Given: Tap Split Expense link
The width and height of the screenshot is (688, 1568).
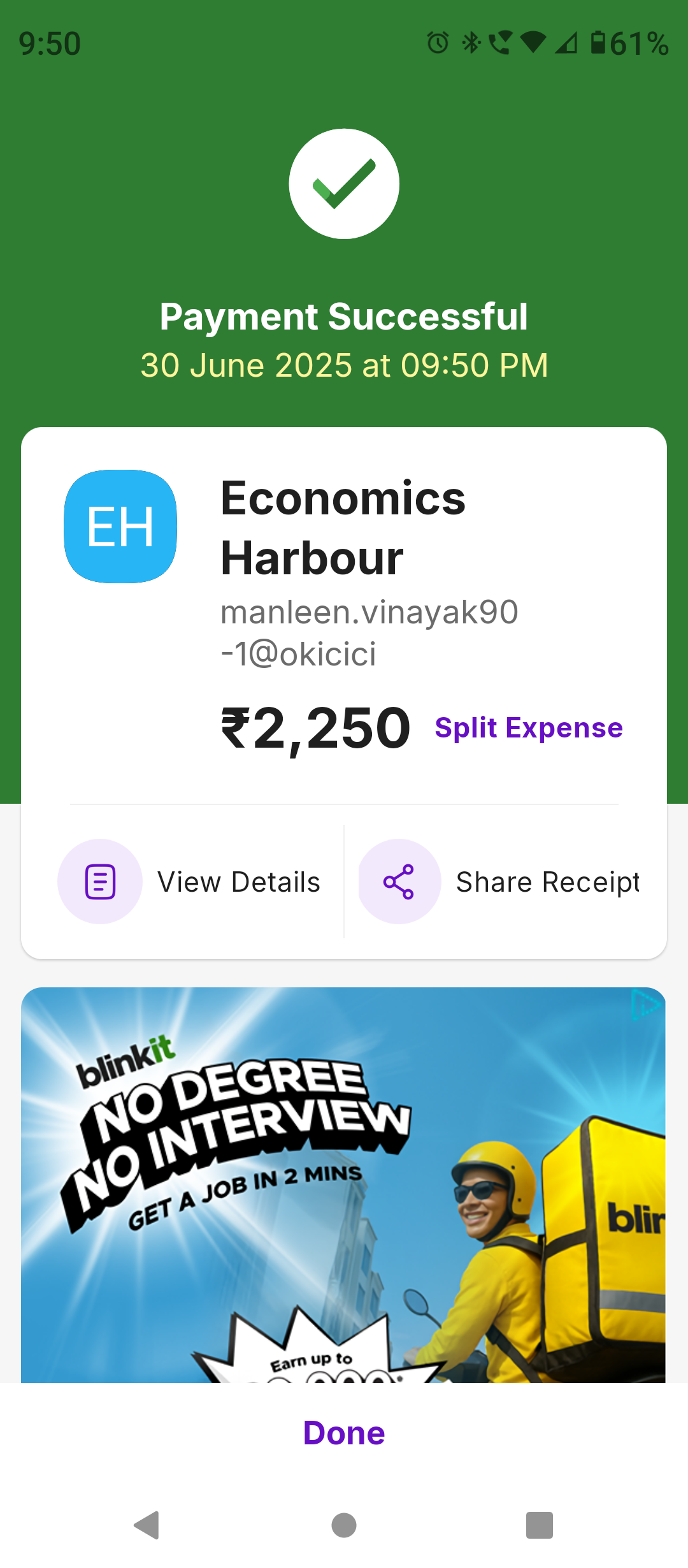Looking at the screenshot, I should point(528,728).
